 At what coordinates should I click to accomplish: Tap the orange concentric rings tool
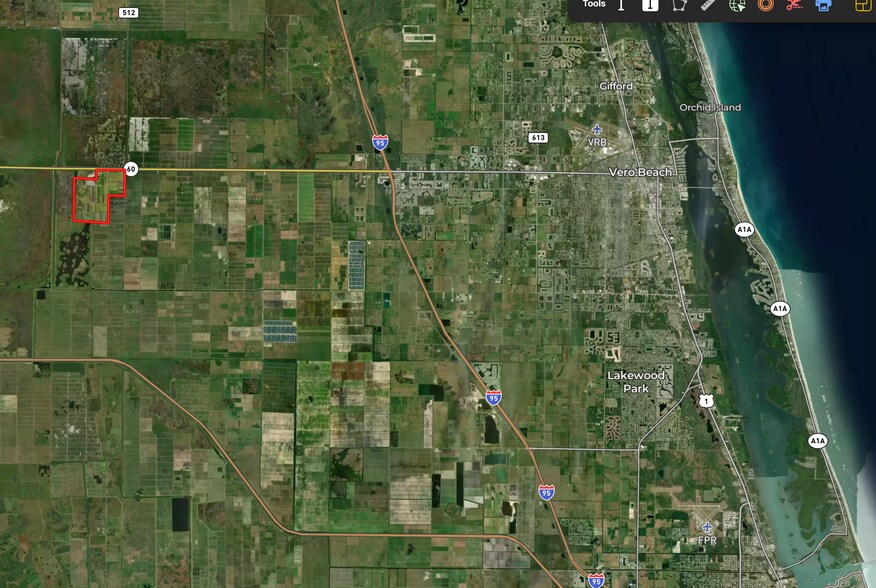(766, 5)
